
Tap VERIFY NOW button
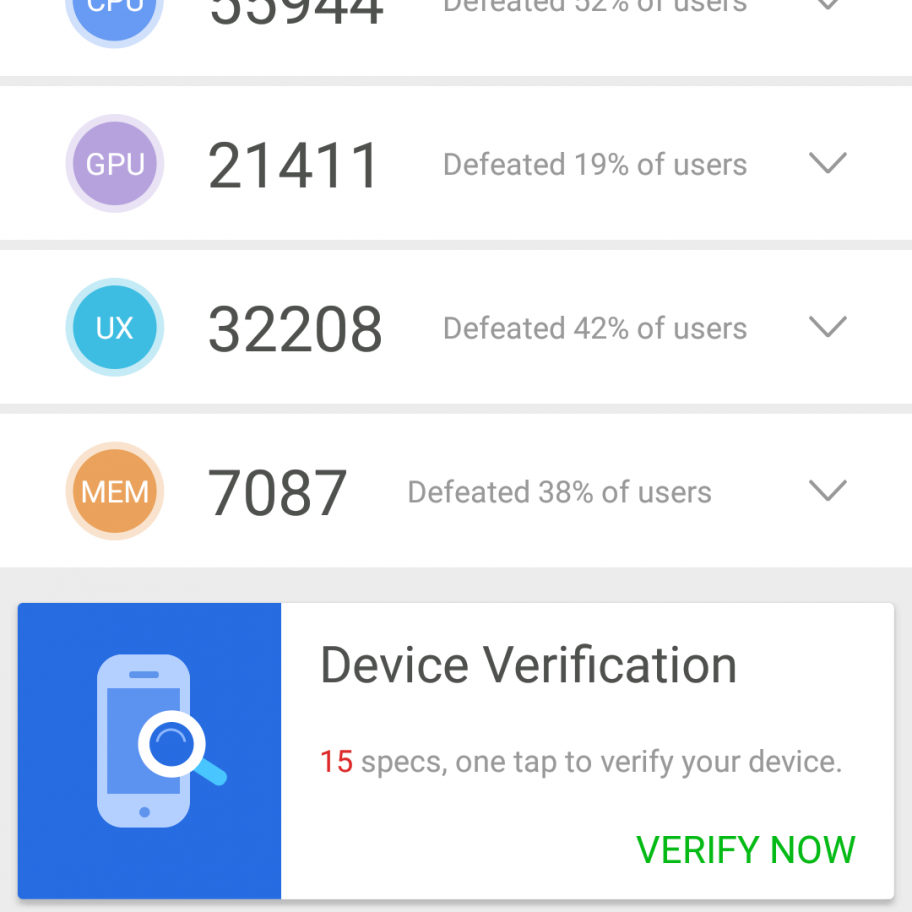746,850
